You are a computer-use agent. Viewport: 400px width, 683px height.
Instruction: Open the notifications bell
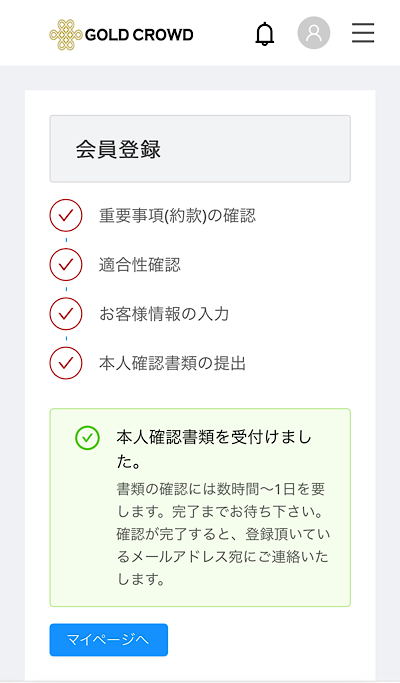pyautogui.click(x=264, y=34)
